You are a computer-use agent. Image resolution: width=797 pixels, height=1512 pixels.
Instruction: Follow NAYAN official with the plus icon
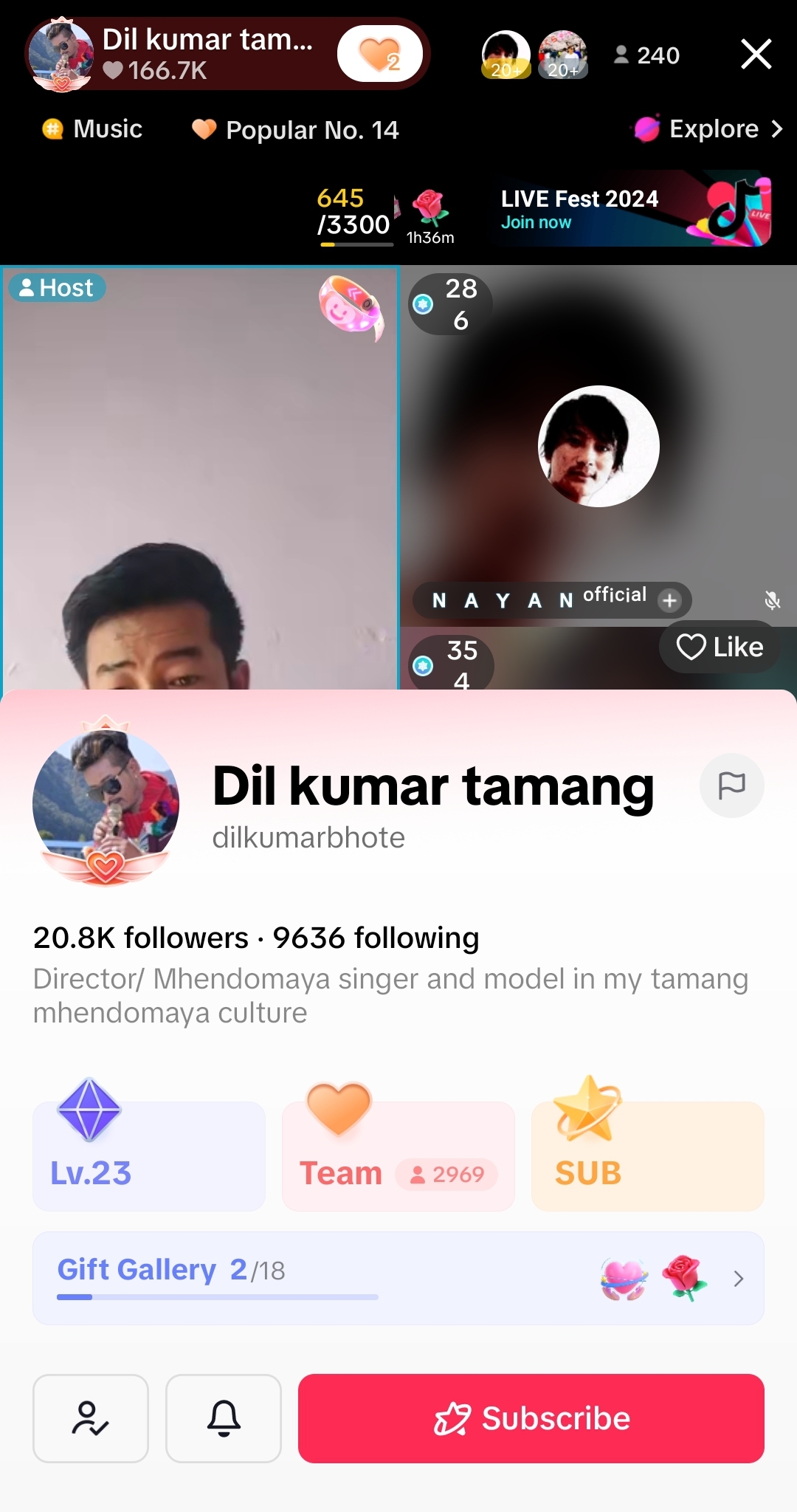coord(669,600)
